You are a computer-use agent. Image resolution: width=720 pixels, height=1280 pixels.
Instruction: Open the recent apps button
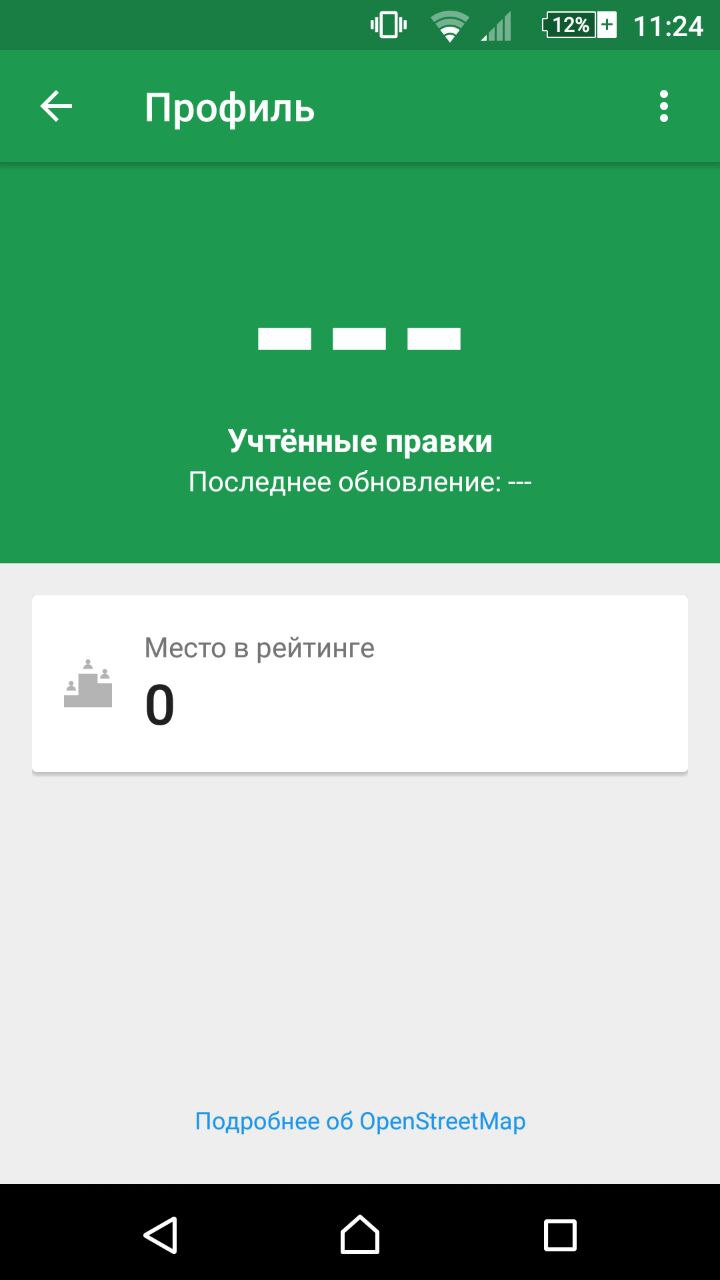click(x=560, y=1234)
